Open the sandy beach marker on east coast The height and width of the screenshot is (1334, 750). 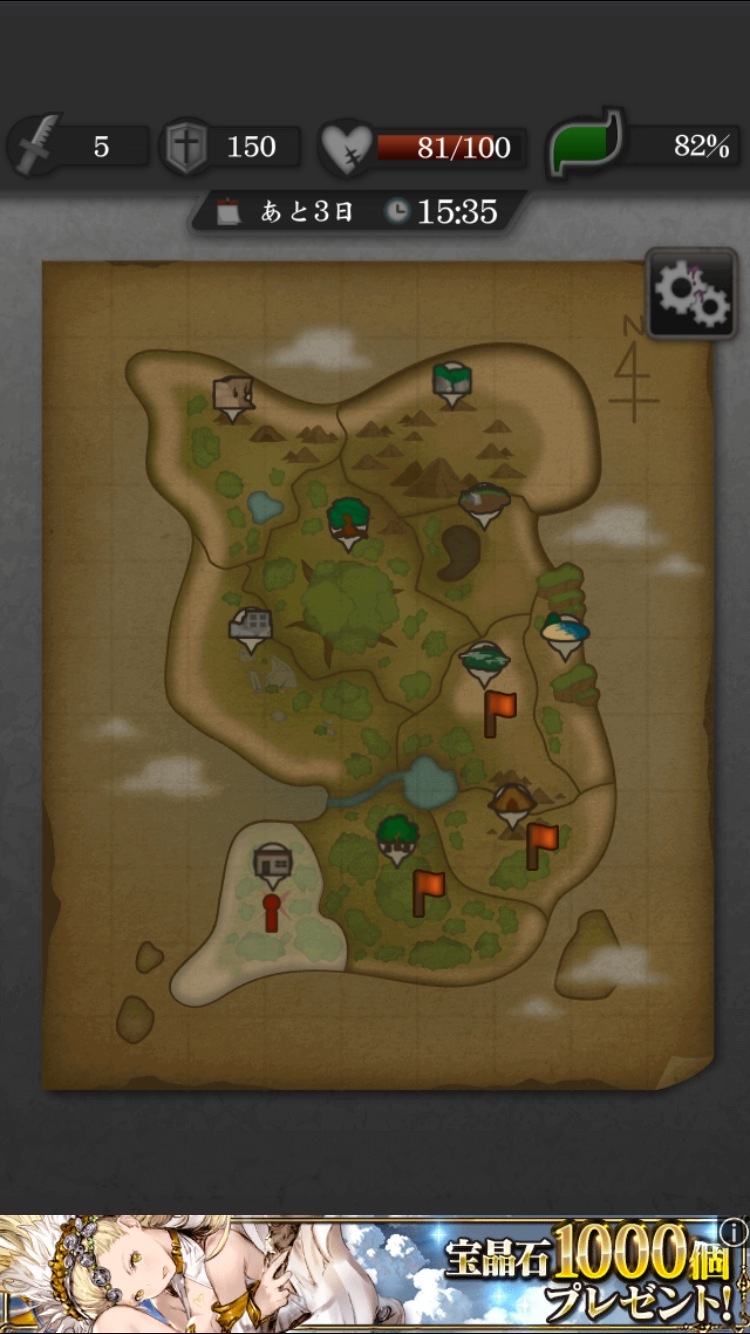[x=565, y=634]
